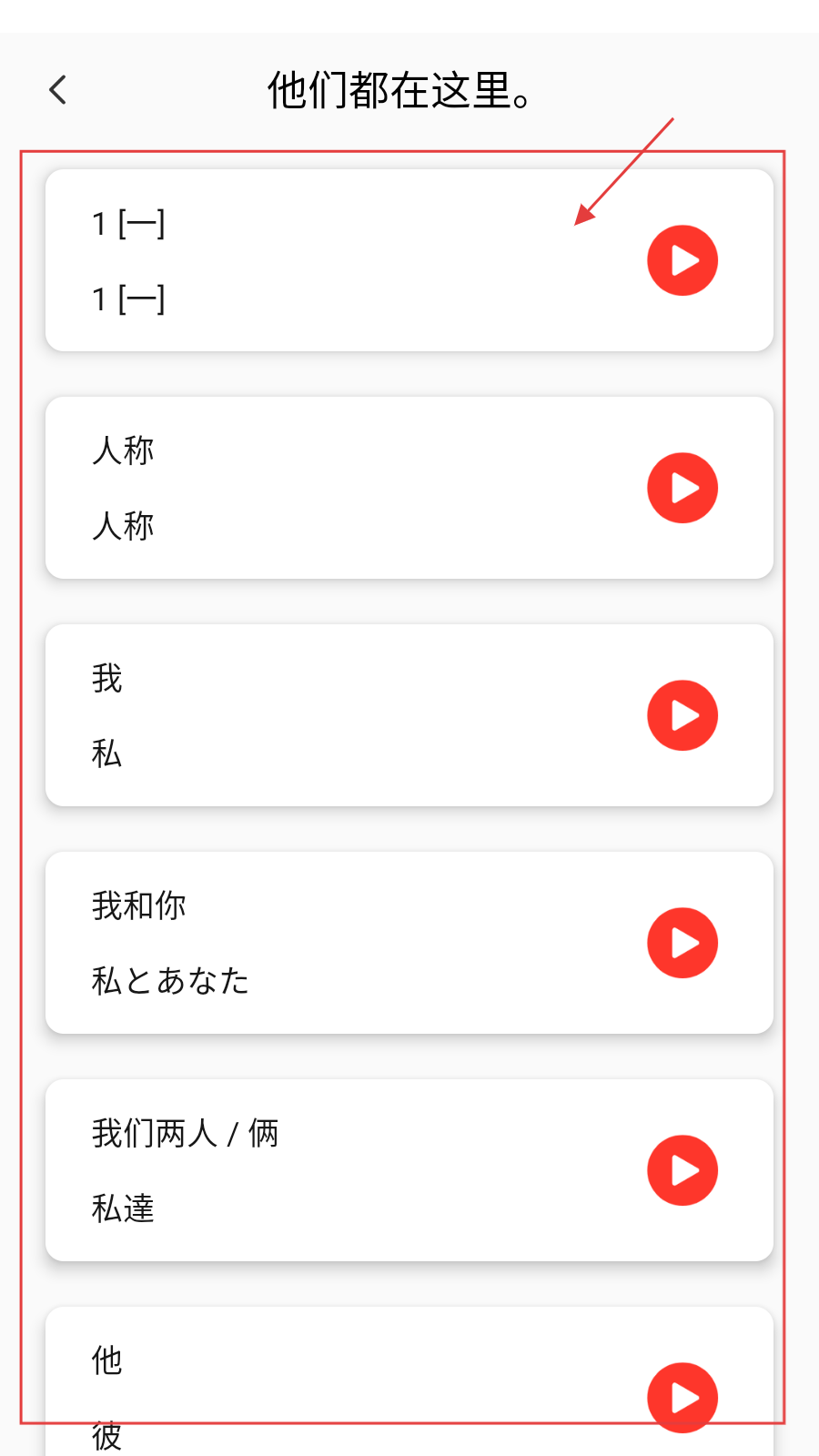The width and height of the screenshot is (819, 1456).
Task: Play the 他 / 彼 phrase audio
Action: pyautogui.click(x=682, y=1396)
